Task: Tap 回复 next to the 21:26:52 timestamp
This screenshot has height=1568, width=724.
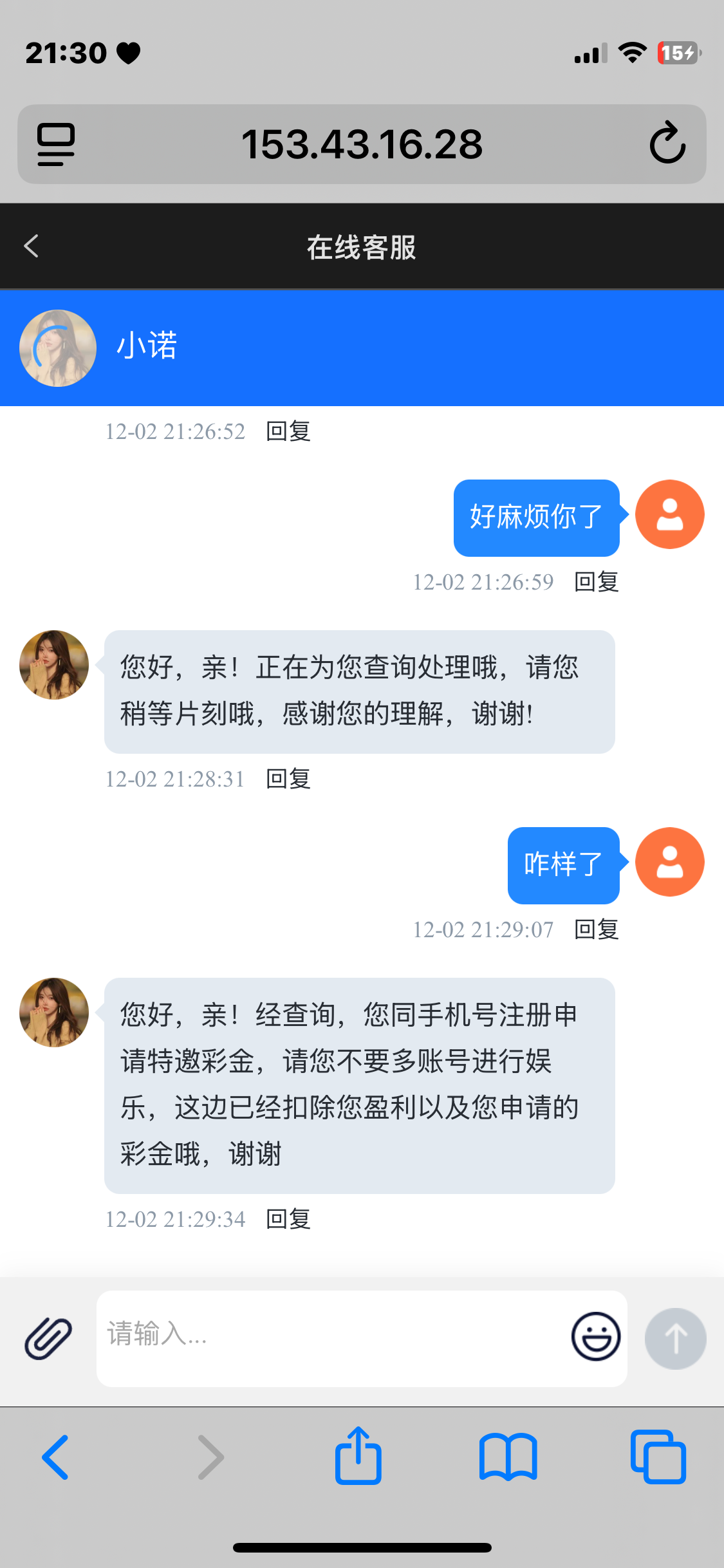Action: (x=288, y=431)
